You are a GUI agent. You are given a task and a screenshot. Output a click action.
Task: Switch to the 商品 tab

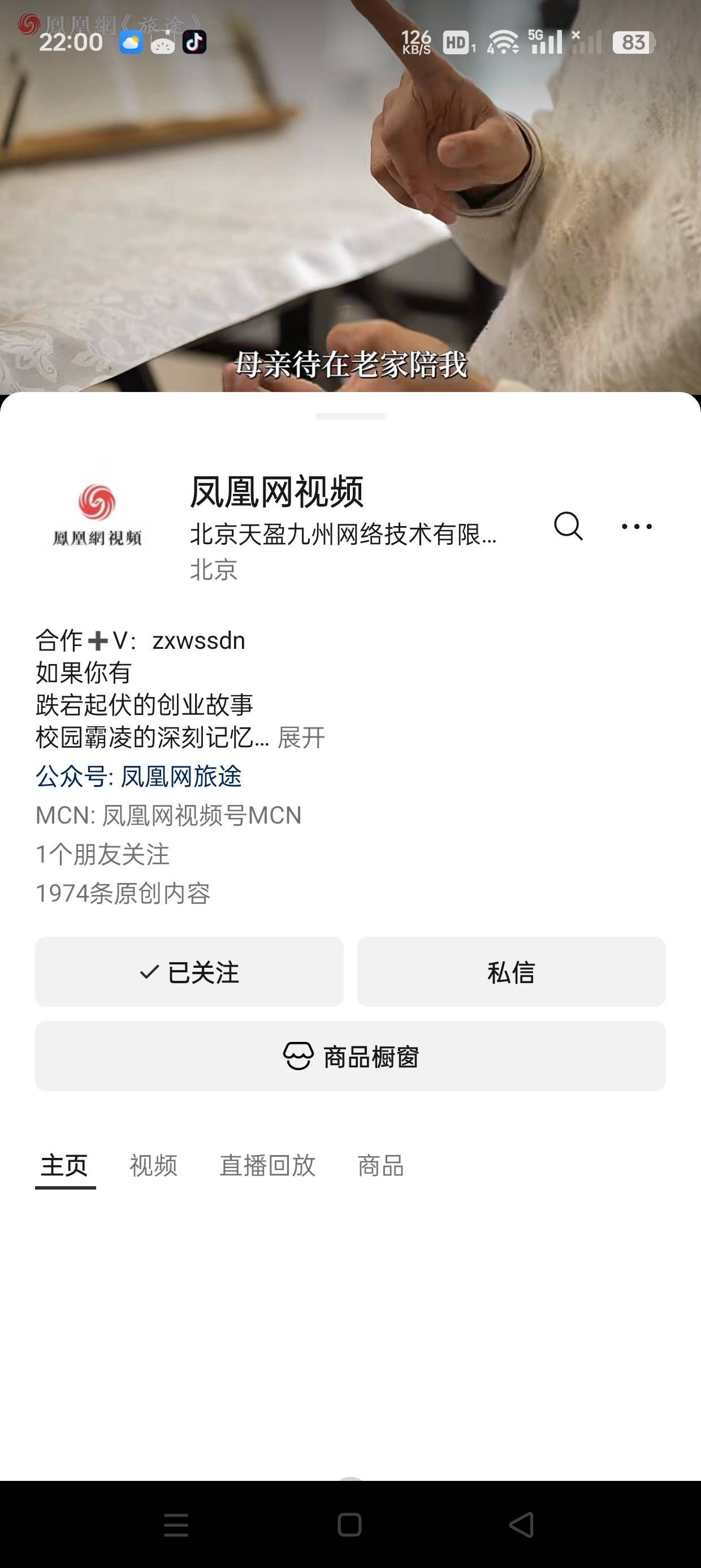click(x=380, y=1166)
